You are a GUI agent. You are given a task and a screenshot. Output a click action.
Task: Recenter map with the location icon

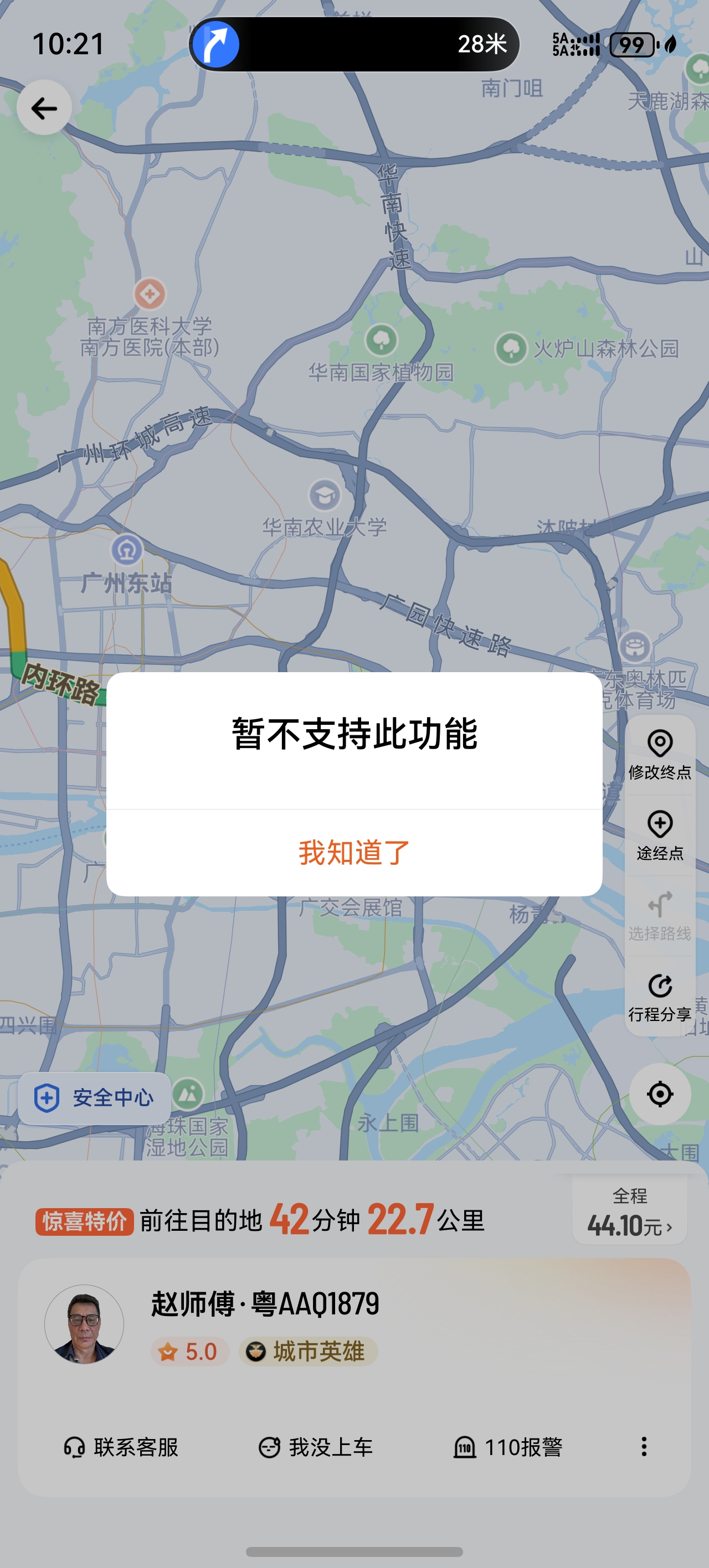click(660, 1094)
